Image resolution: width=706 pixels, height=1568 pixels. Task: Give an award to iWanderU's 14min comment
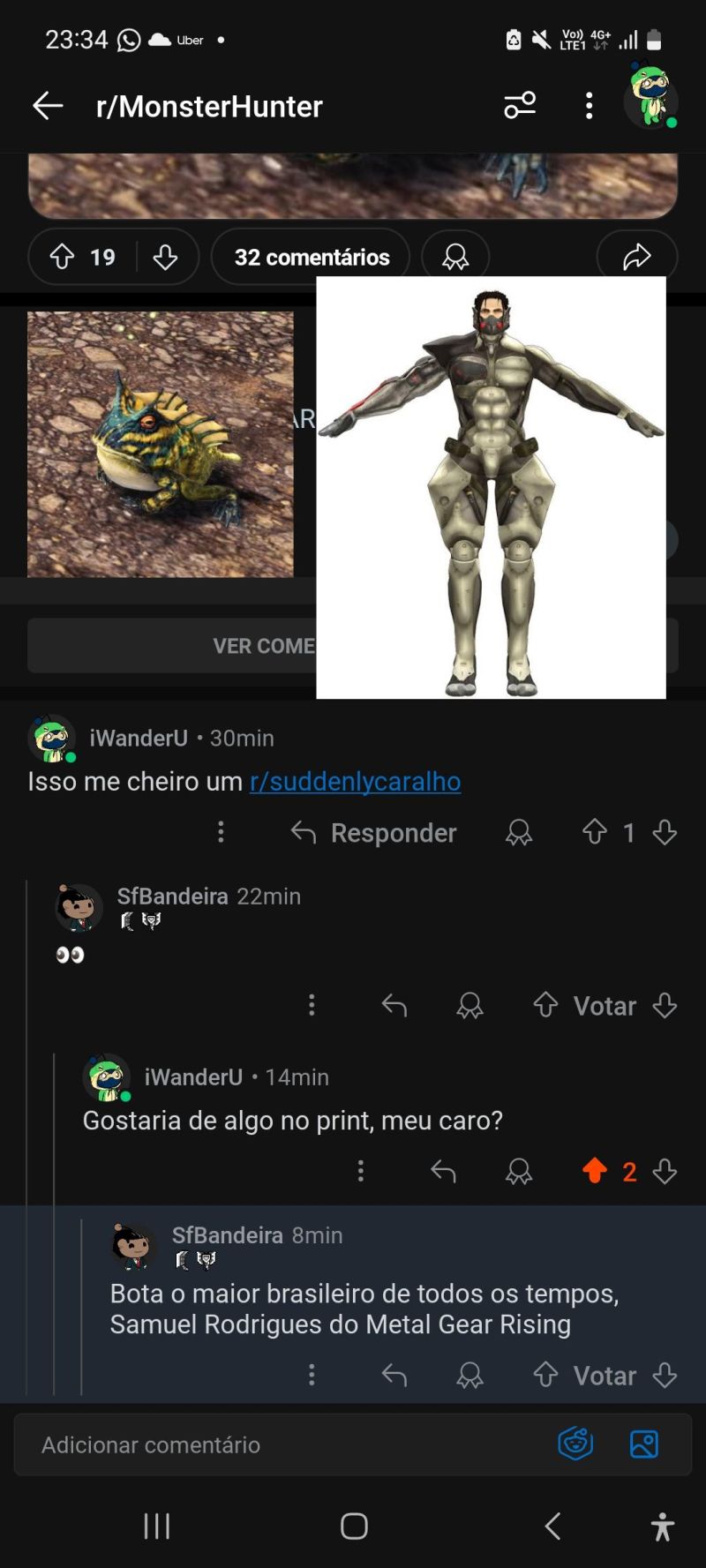pos(518,1171)
